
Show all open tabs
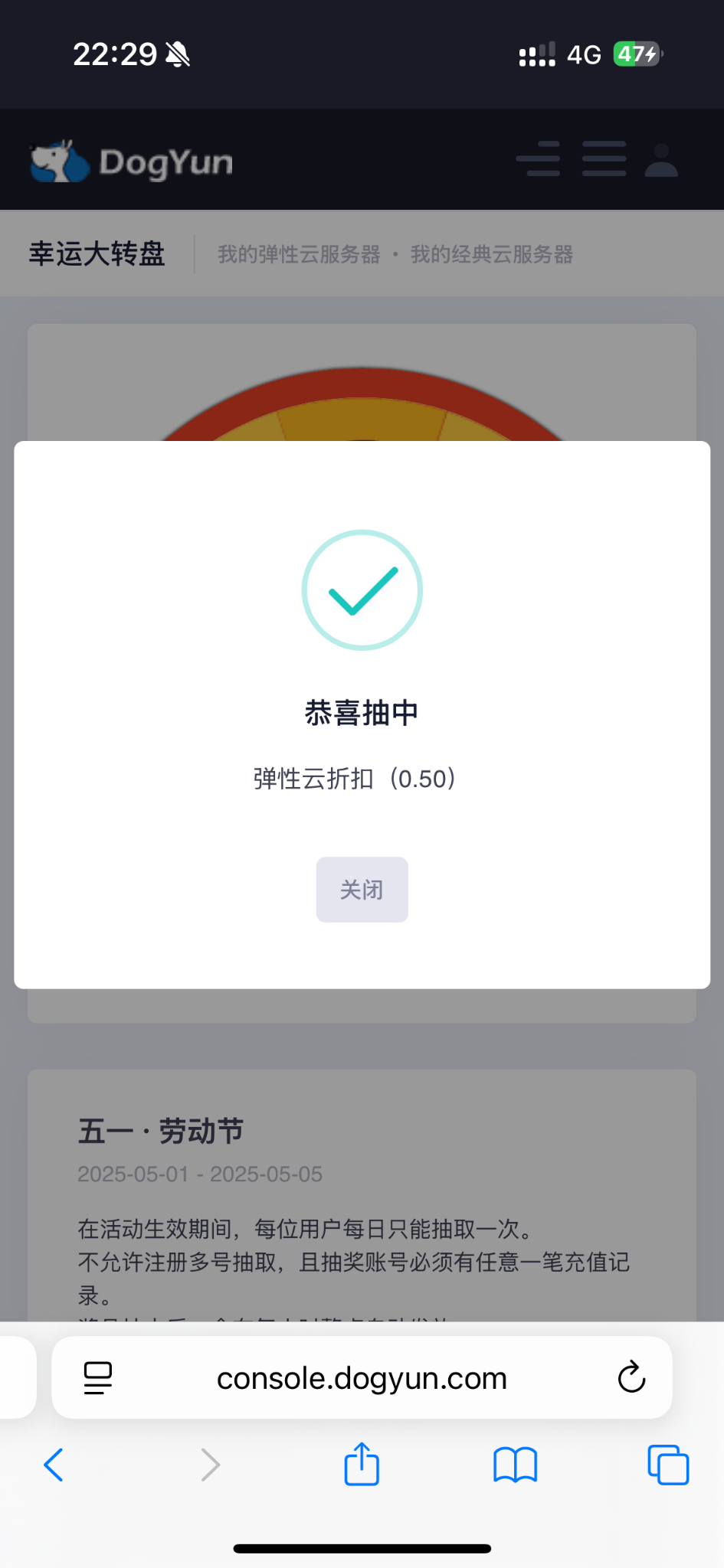(x=668, y=1465)
